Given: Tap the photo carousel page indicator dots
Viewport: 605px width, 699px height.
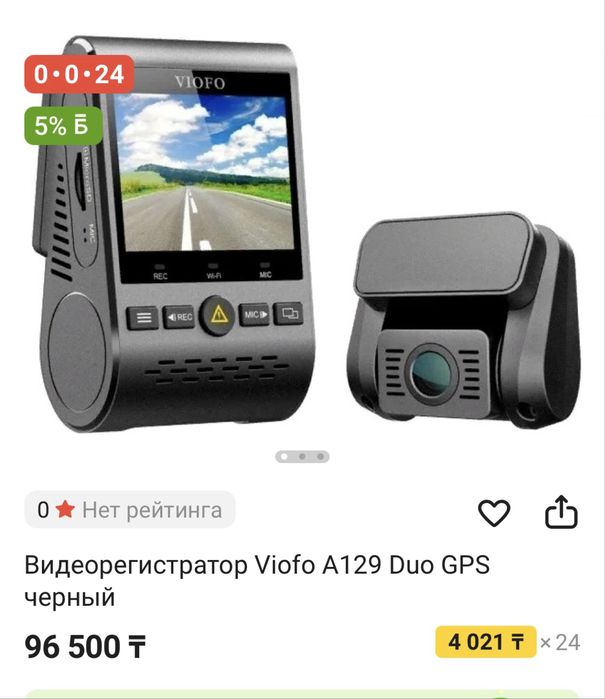Looking at the screenshot, I should pos(302,457).
